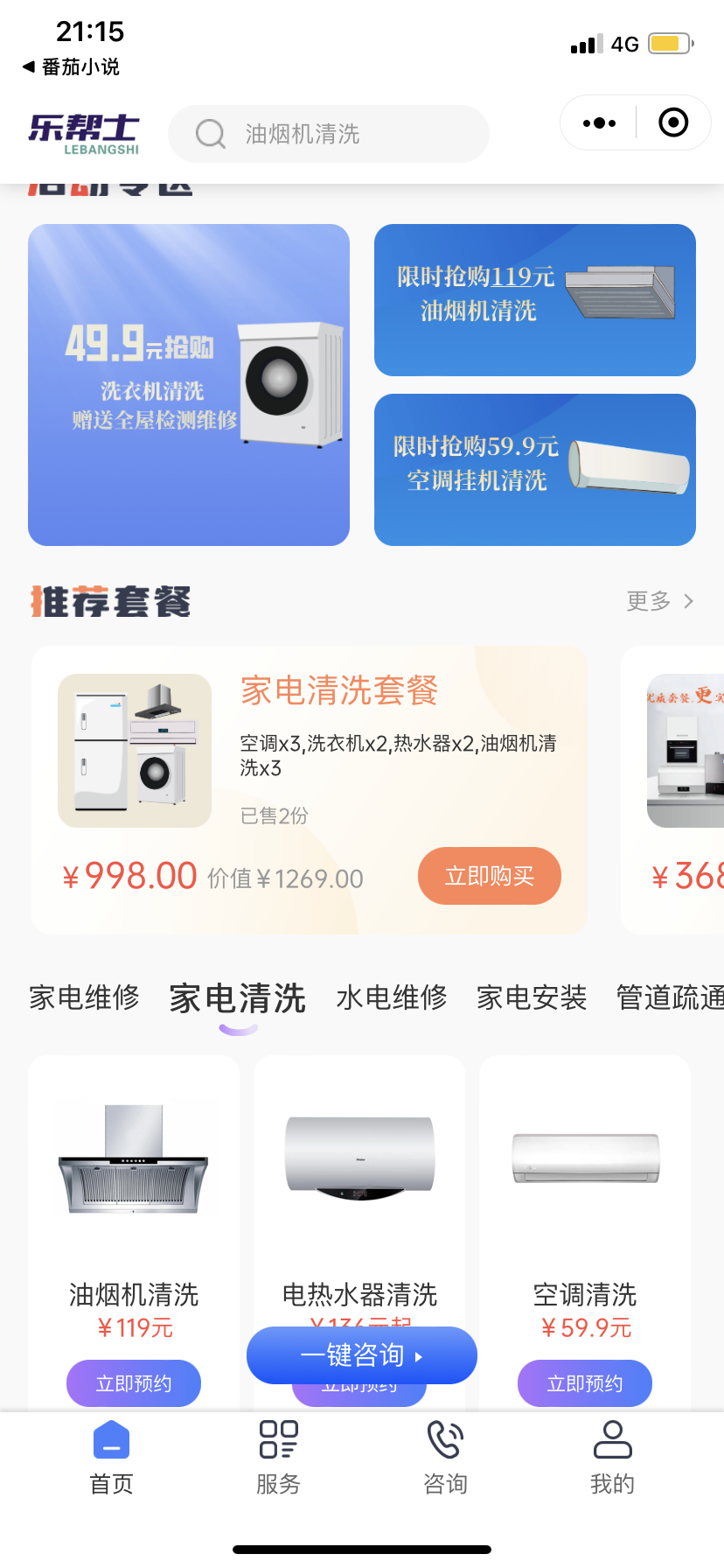Click the 一键咨询 floating button
The width and height of the screenshot is (724, 1568).
click(x=361, y=1354)
